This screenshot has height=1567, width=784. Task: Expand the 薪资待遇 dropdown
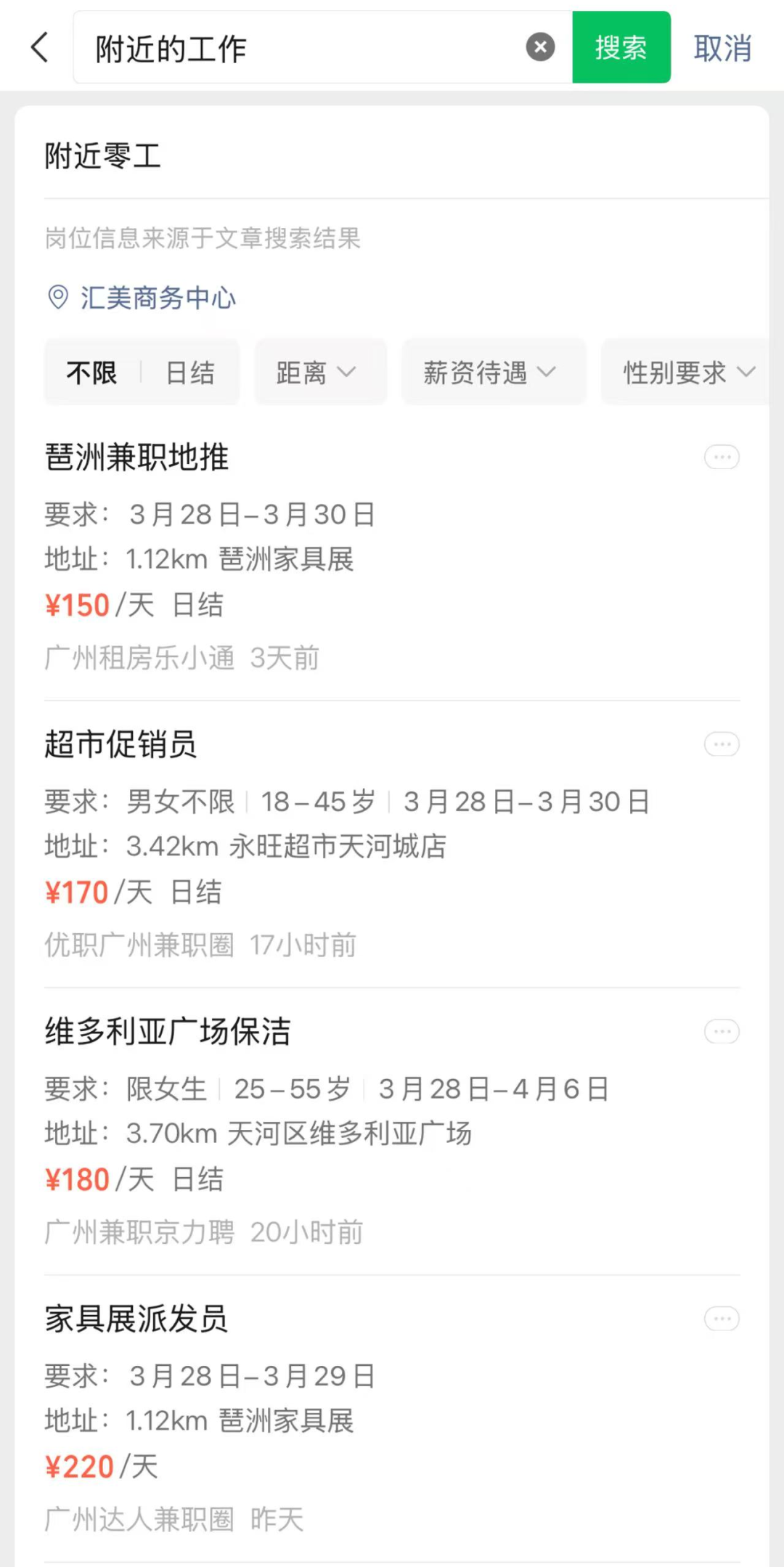[x=494, y=373]
